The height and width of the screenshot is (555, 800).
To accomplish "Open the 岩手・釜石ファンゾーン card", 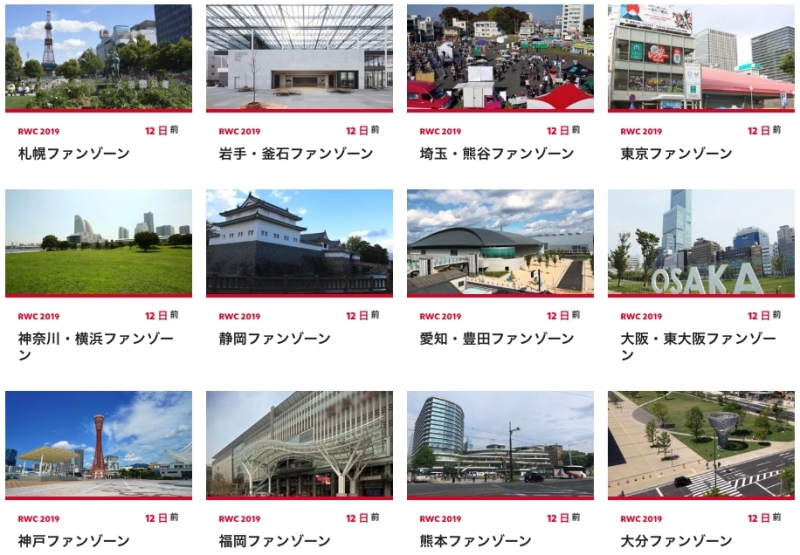I will [x=299, y=58].
